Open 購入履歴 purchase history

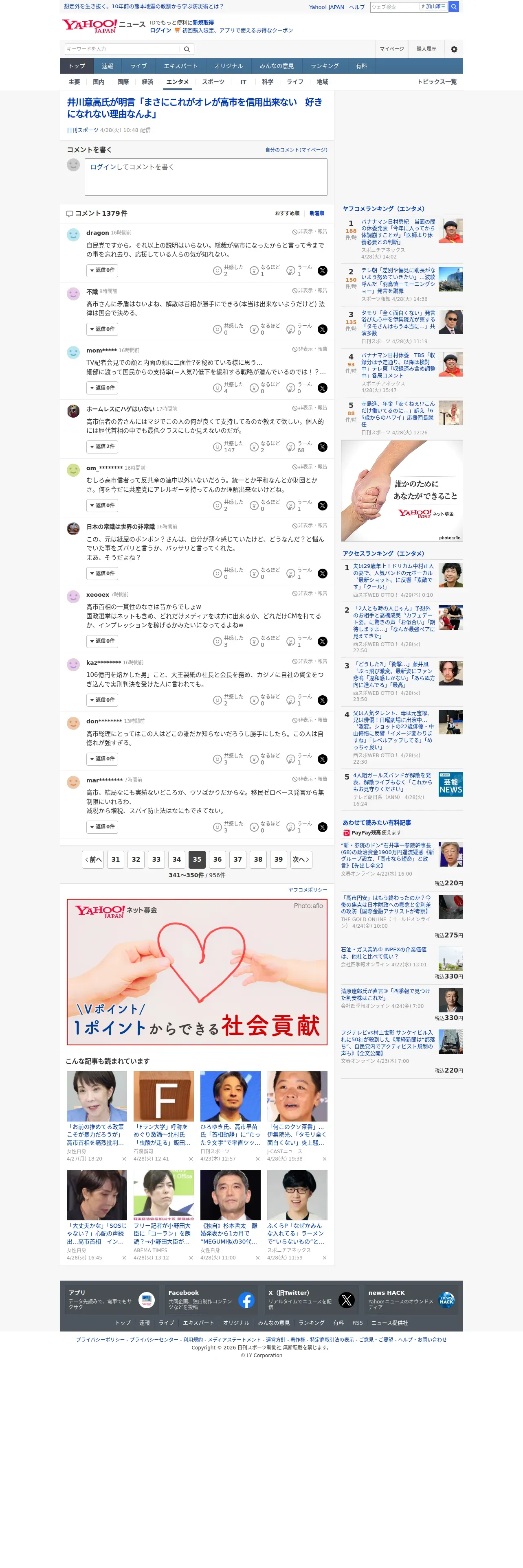(426, 49)
